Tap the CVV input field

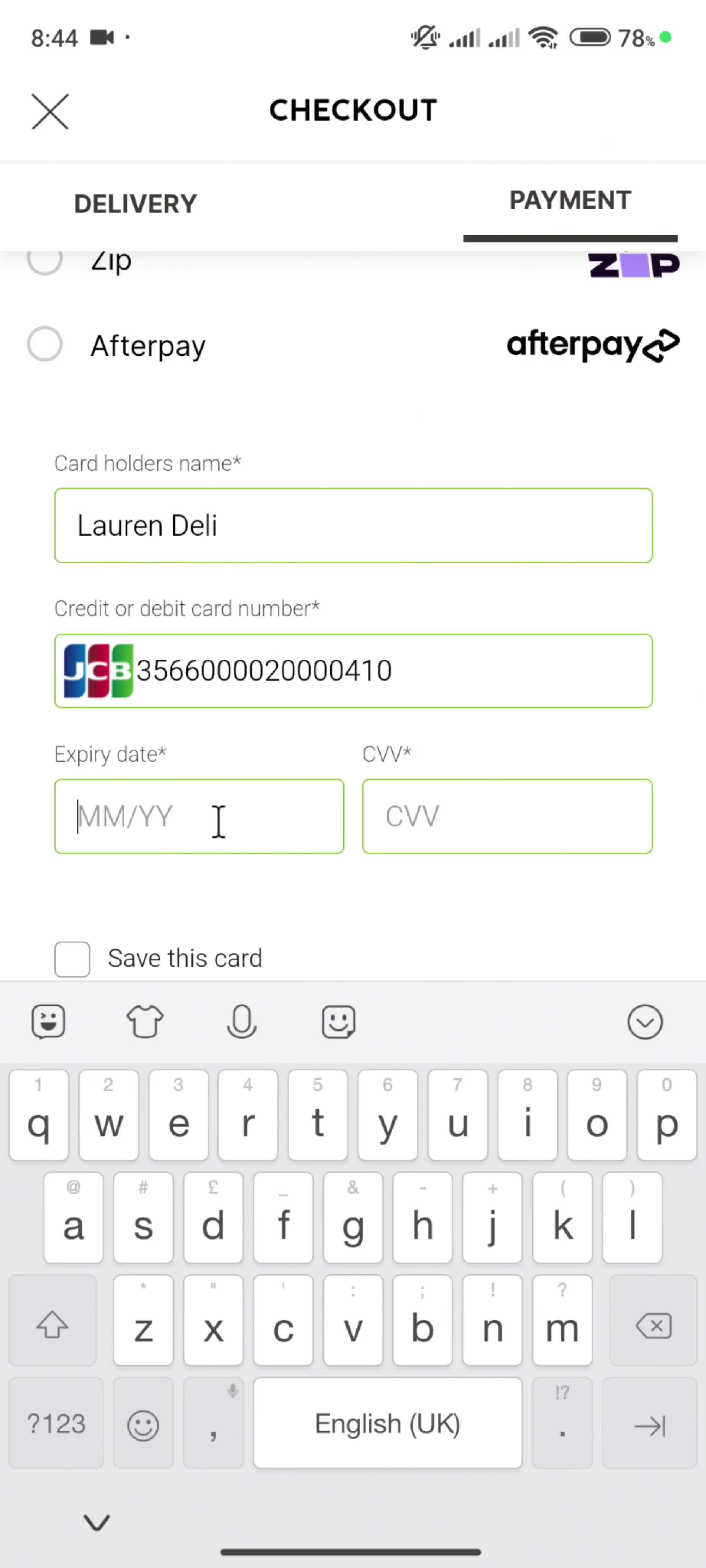tap(507, 816)
